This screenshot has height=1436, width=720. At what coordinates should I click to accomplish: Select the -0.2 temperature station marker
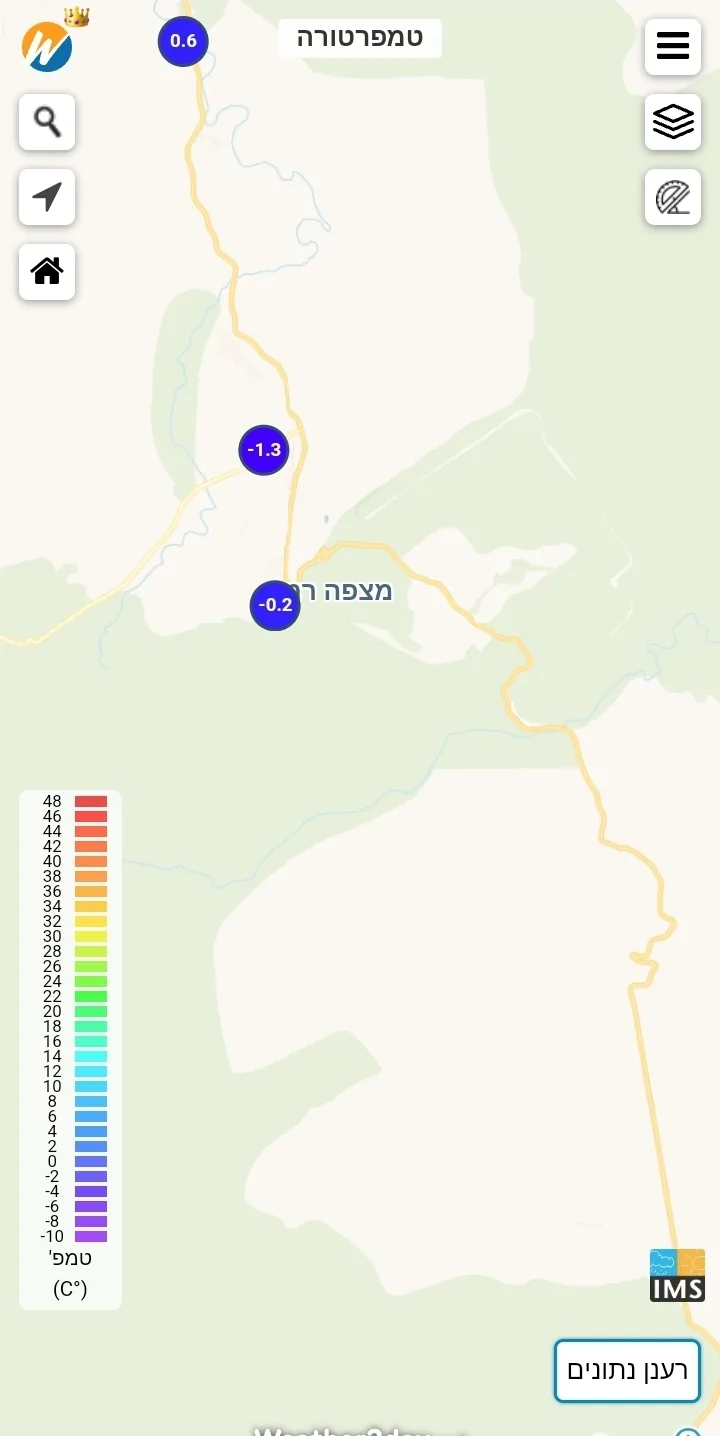pos(275,605)
